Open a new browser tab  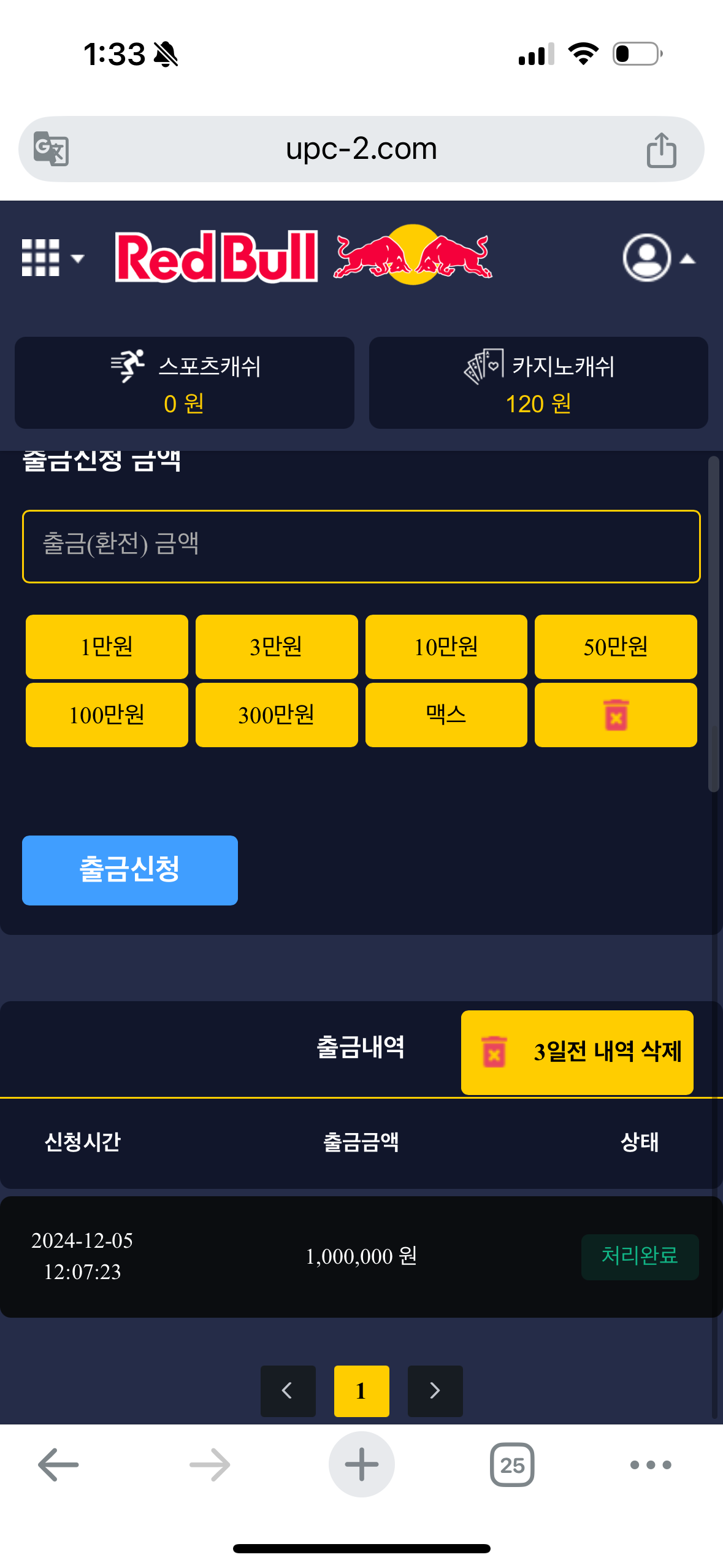click(361, 1465)
